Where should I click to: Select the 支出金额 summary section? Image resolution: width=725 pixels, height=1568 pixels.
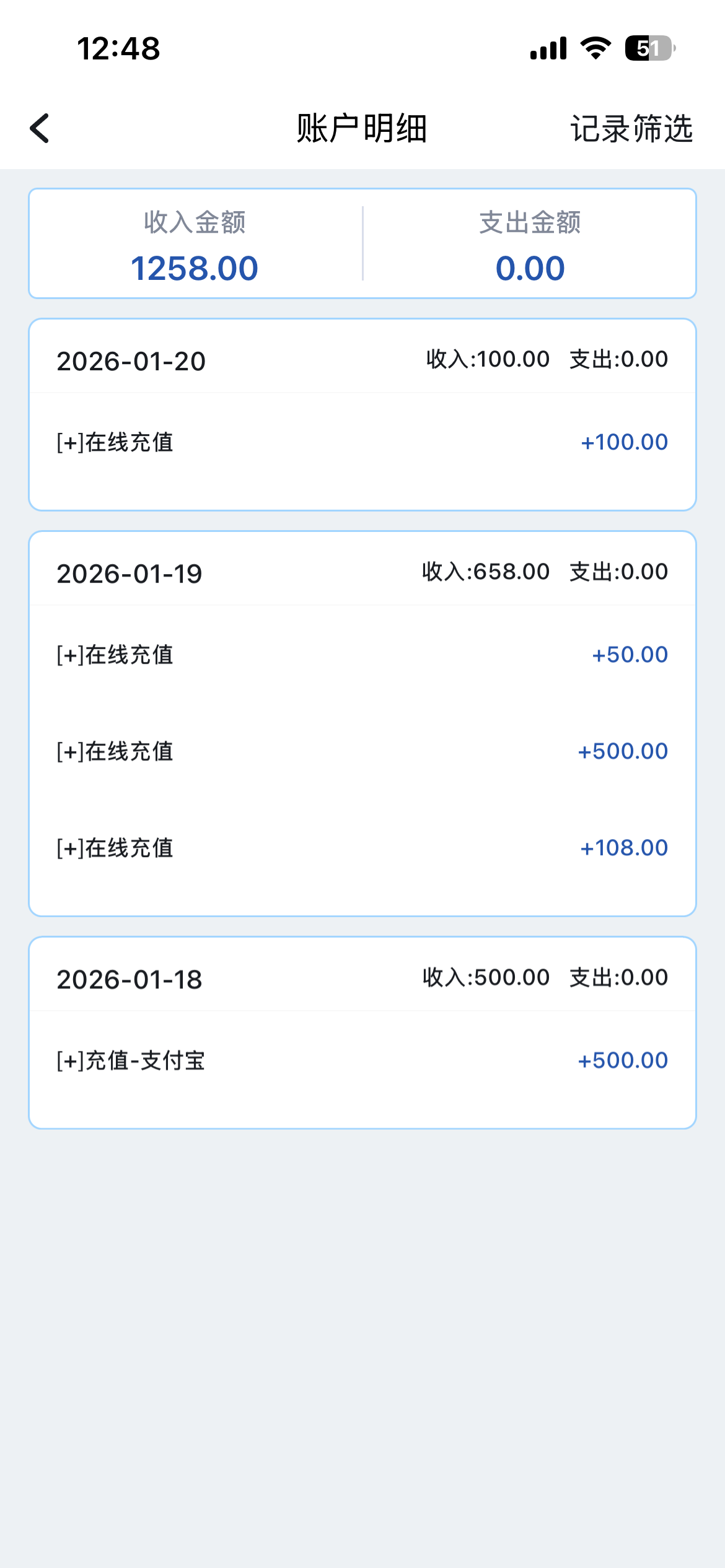530,246
